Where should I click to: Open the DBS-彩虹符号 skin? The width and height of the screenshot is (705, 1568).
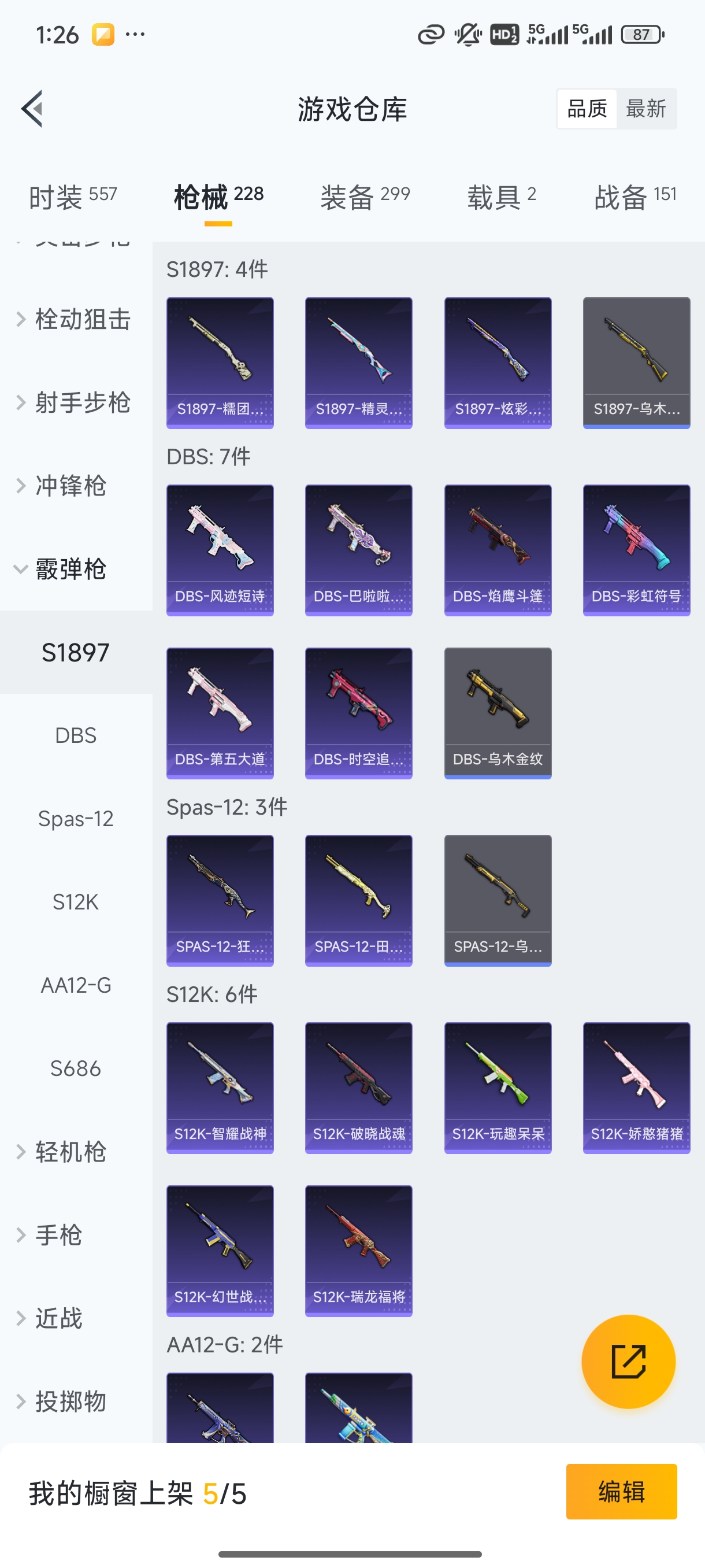[636, 550]
